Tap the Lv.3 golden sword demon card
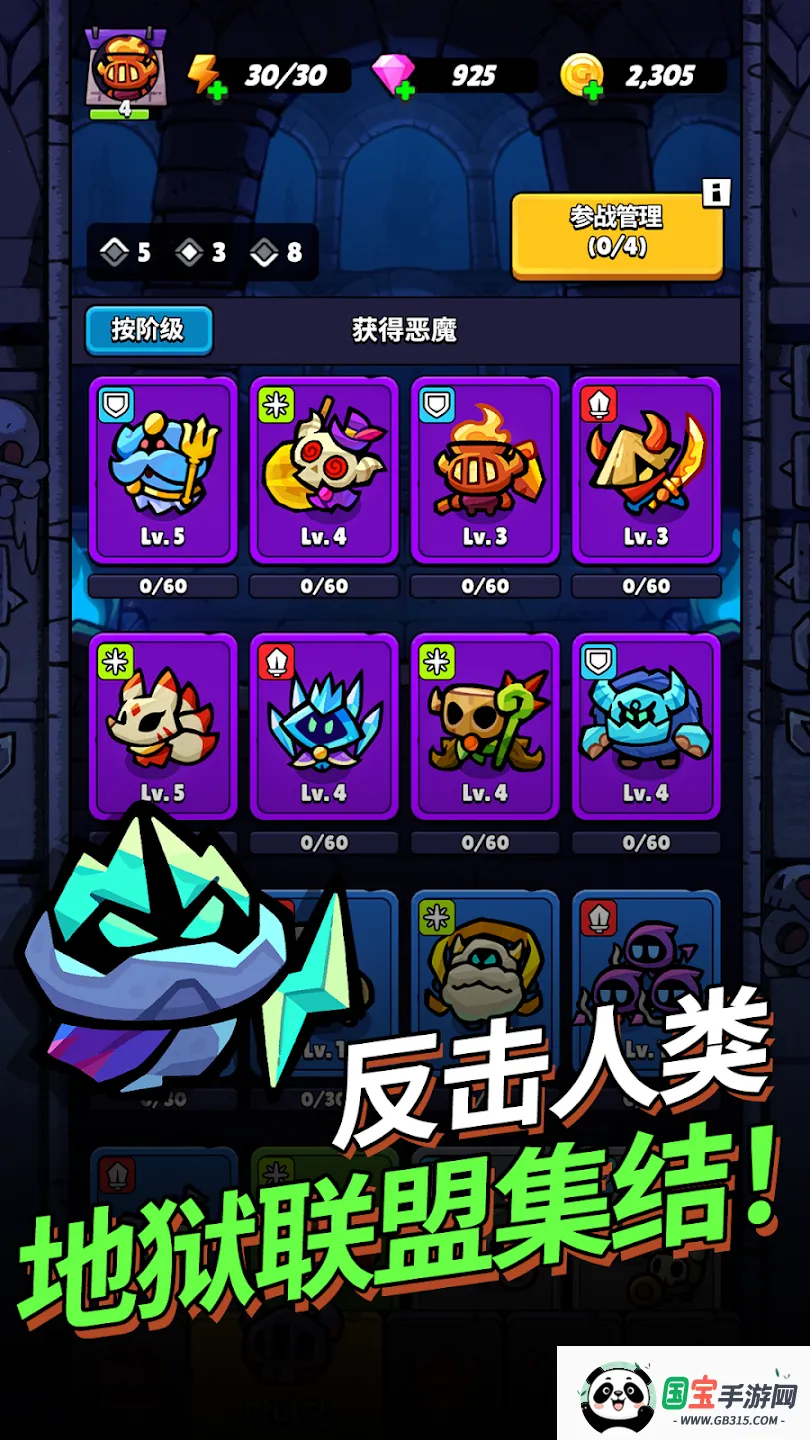Screen dimensions: 810x1440 646,470
